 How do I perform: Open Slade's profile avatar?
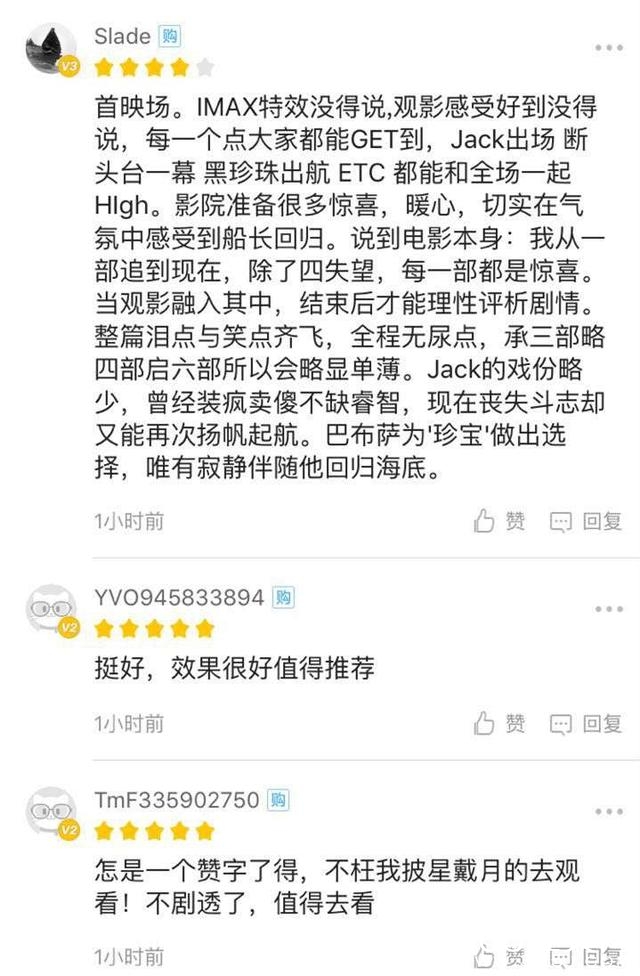point(49,49)
